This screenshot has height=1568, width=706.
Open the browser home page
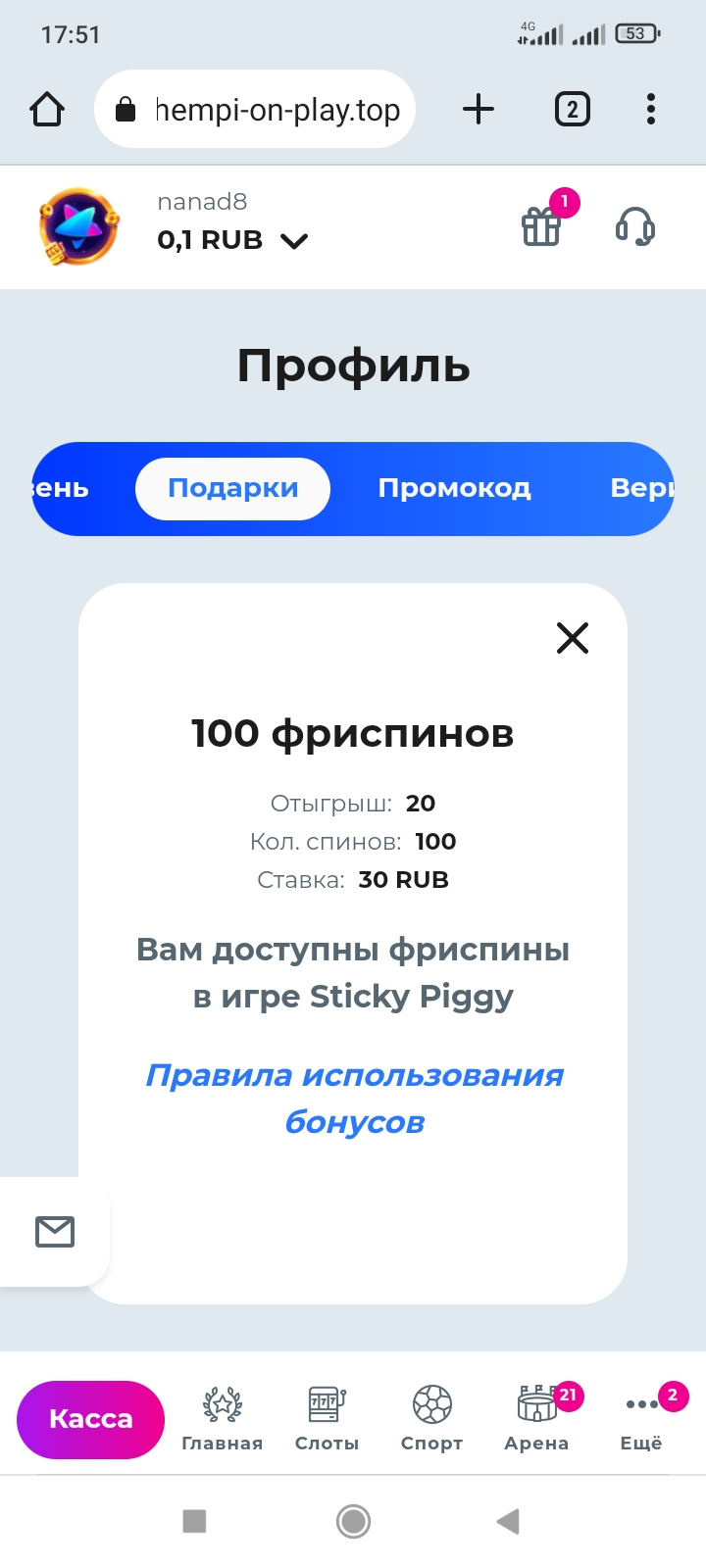(47, 109)
